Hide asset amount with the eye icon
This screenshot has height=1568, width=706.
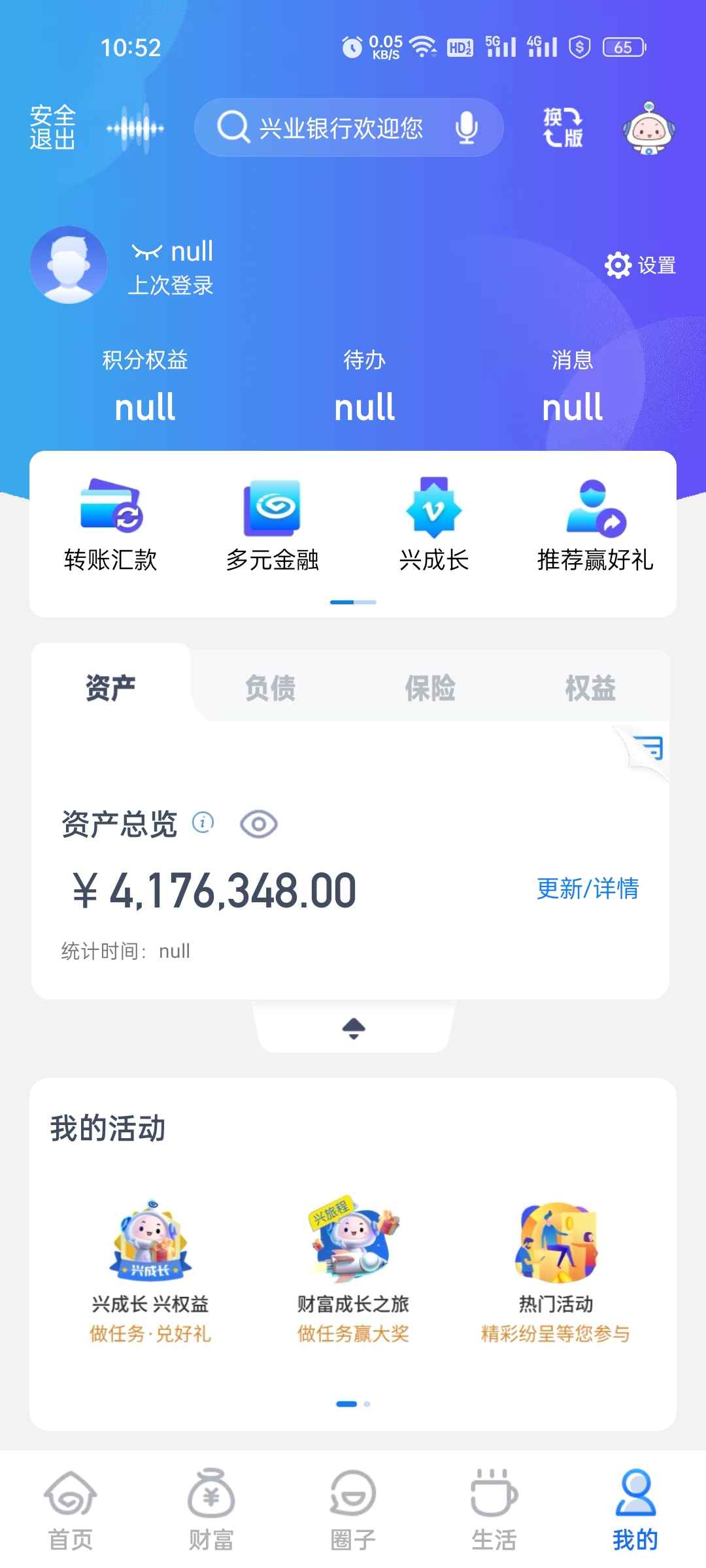[x=259, y=824]
